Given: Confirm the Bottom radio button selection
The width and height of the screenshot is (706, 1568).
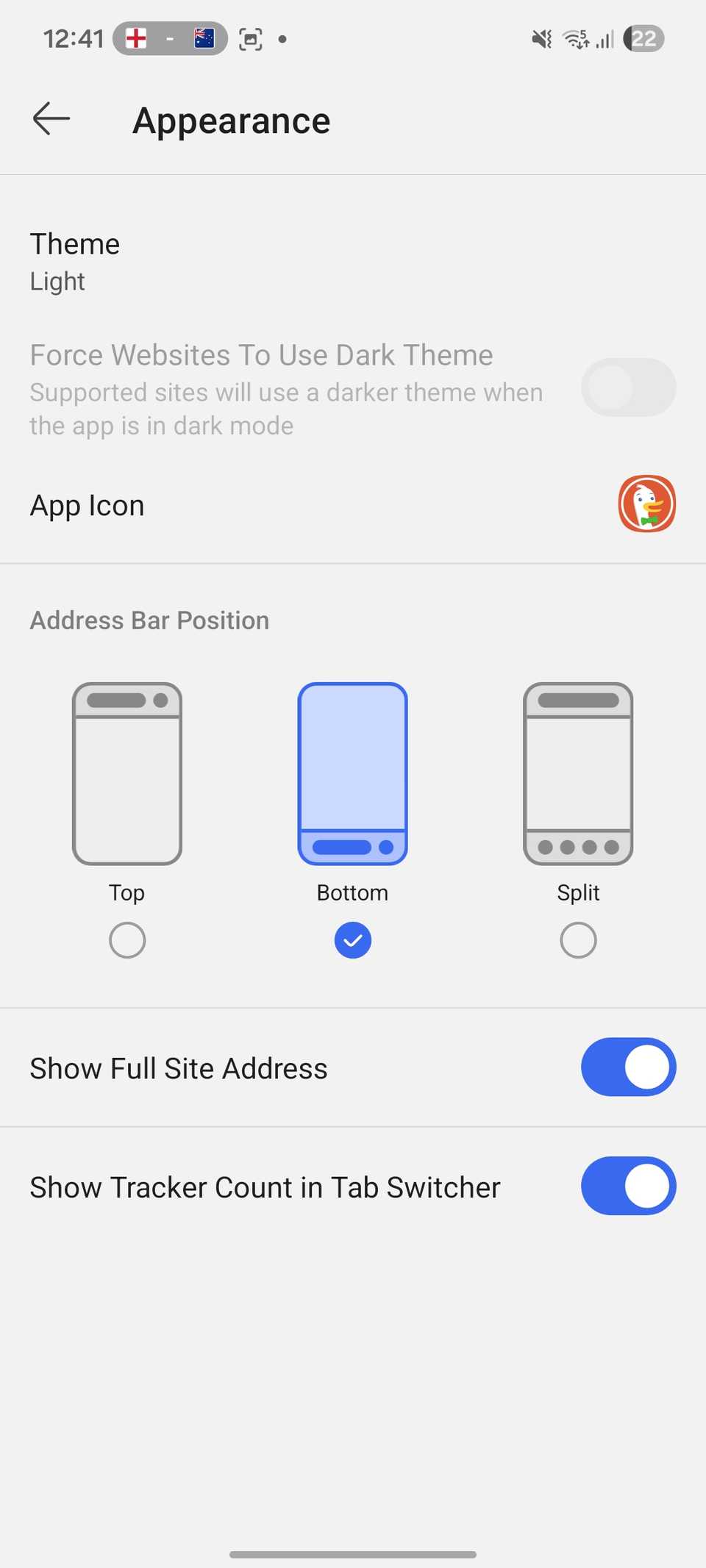Looking at the screenshot, I should tap(352, 939).
